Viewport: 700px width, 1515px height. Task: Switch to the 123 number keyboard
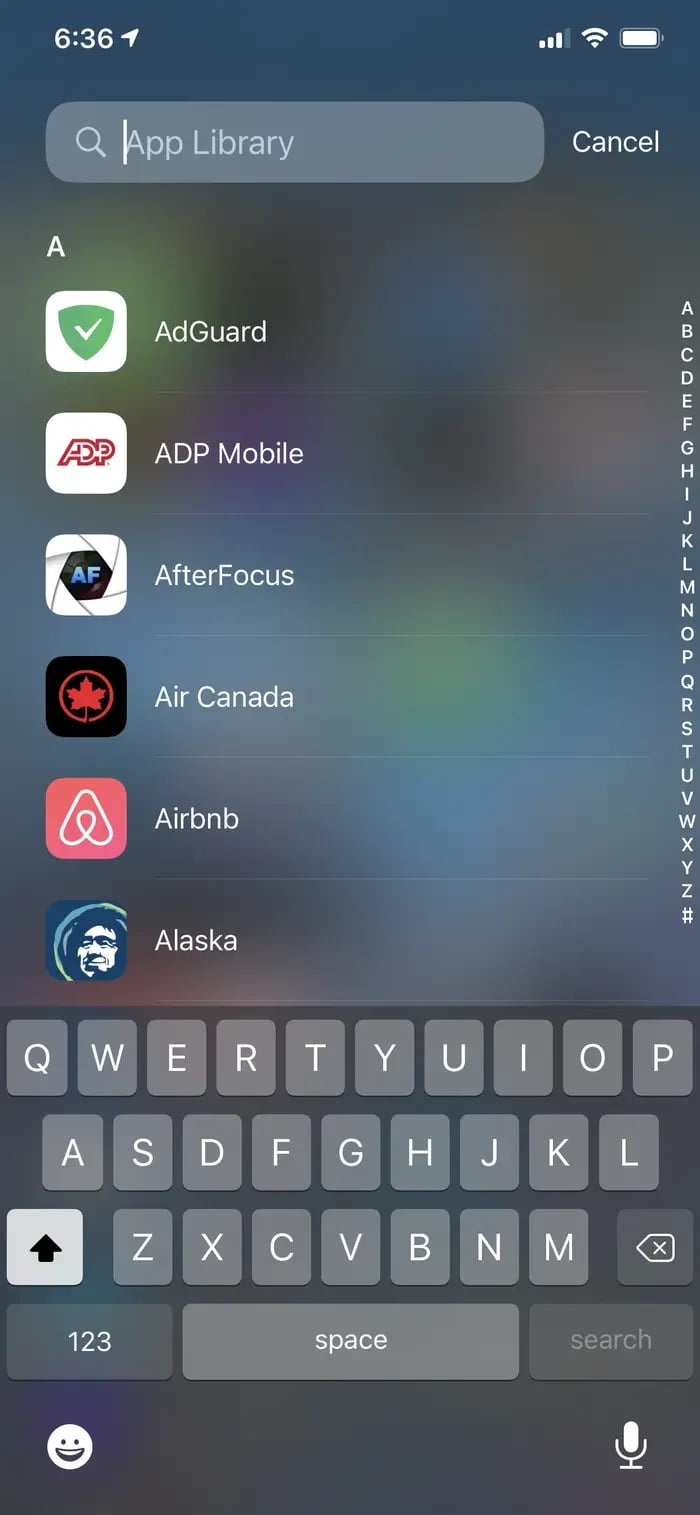point(89,1341)
